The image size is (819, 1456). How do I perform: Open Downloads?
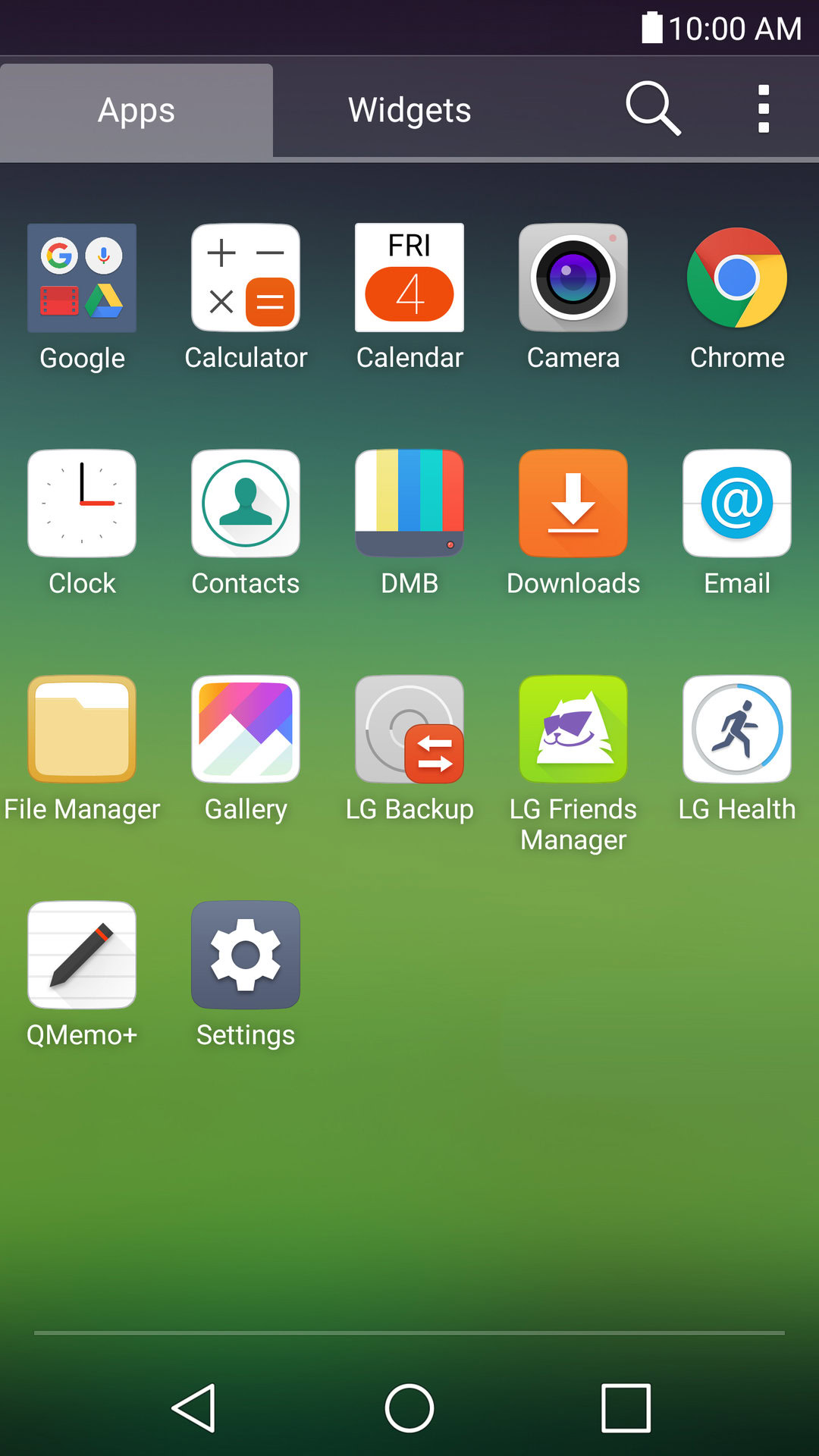point(573,504)
